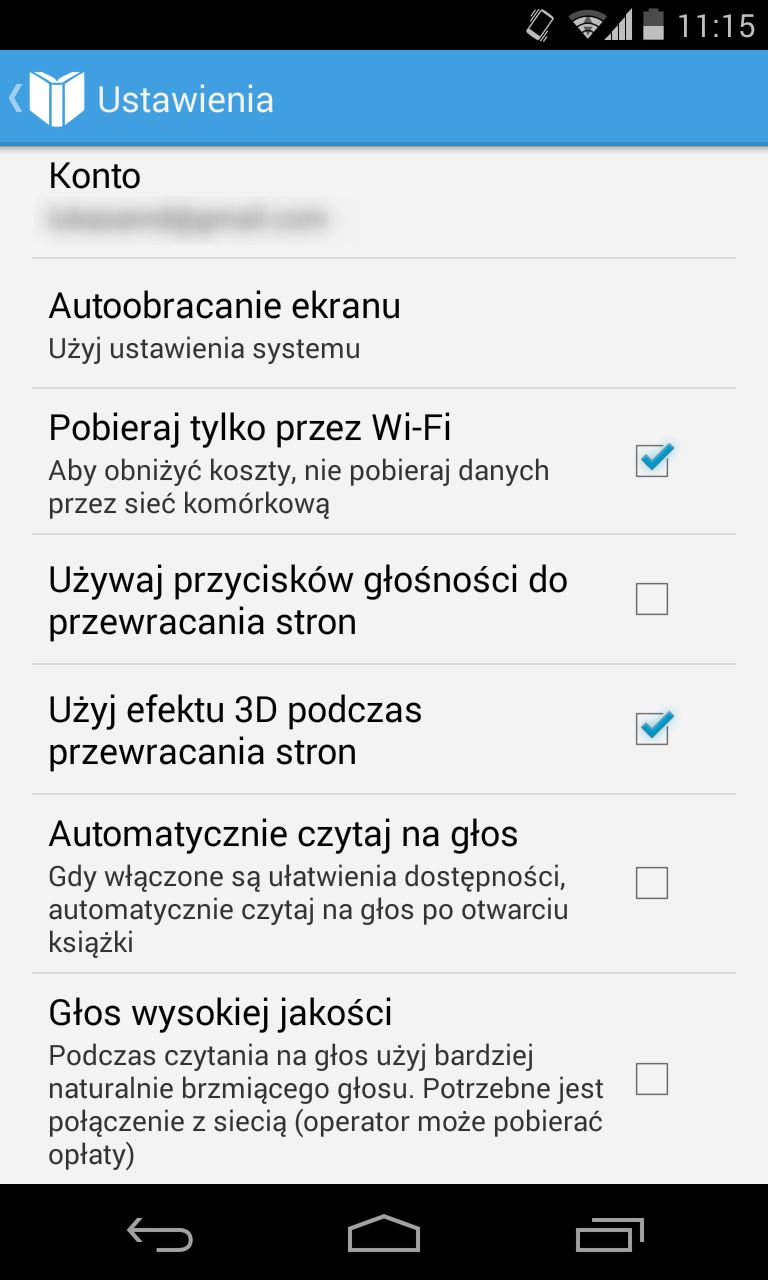
Task: Open Autoobracanie ekranu setting
Action: tap(384, 323)
